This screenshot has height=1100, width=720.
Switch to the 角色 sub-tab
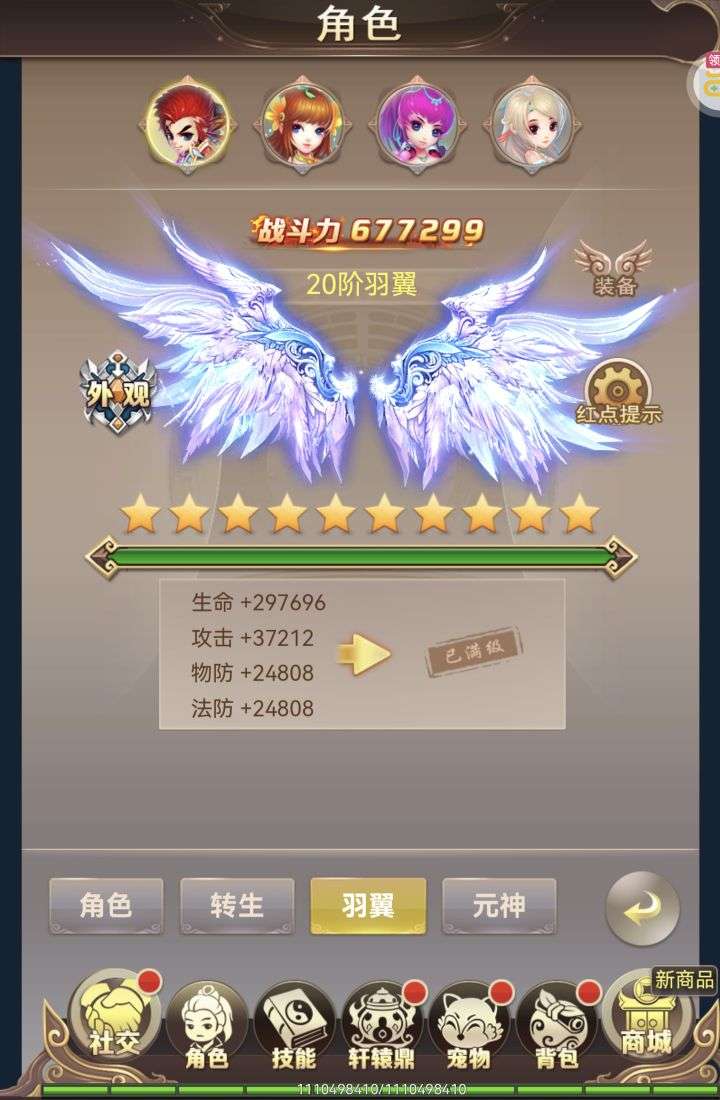106,906
